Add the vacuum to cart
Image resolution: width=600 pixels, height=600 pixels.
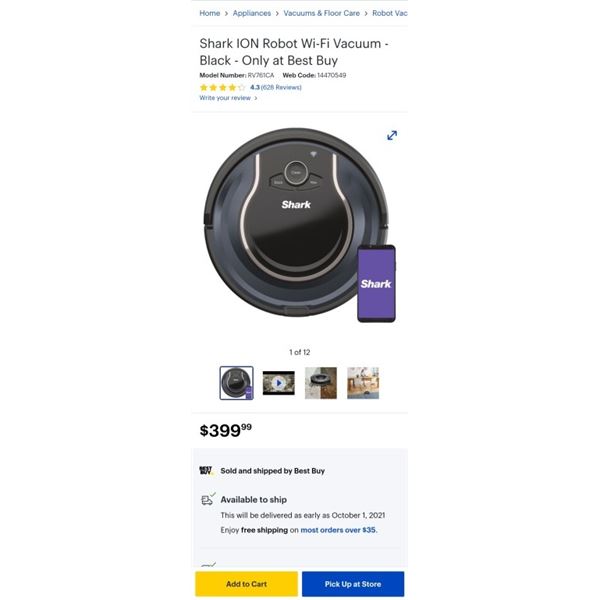click(x=246, y=584)
